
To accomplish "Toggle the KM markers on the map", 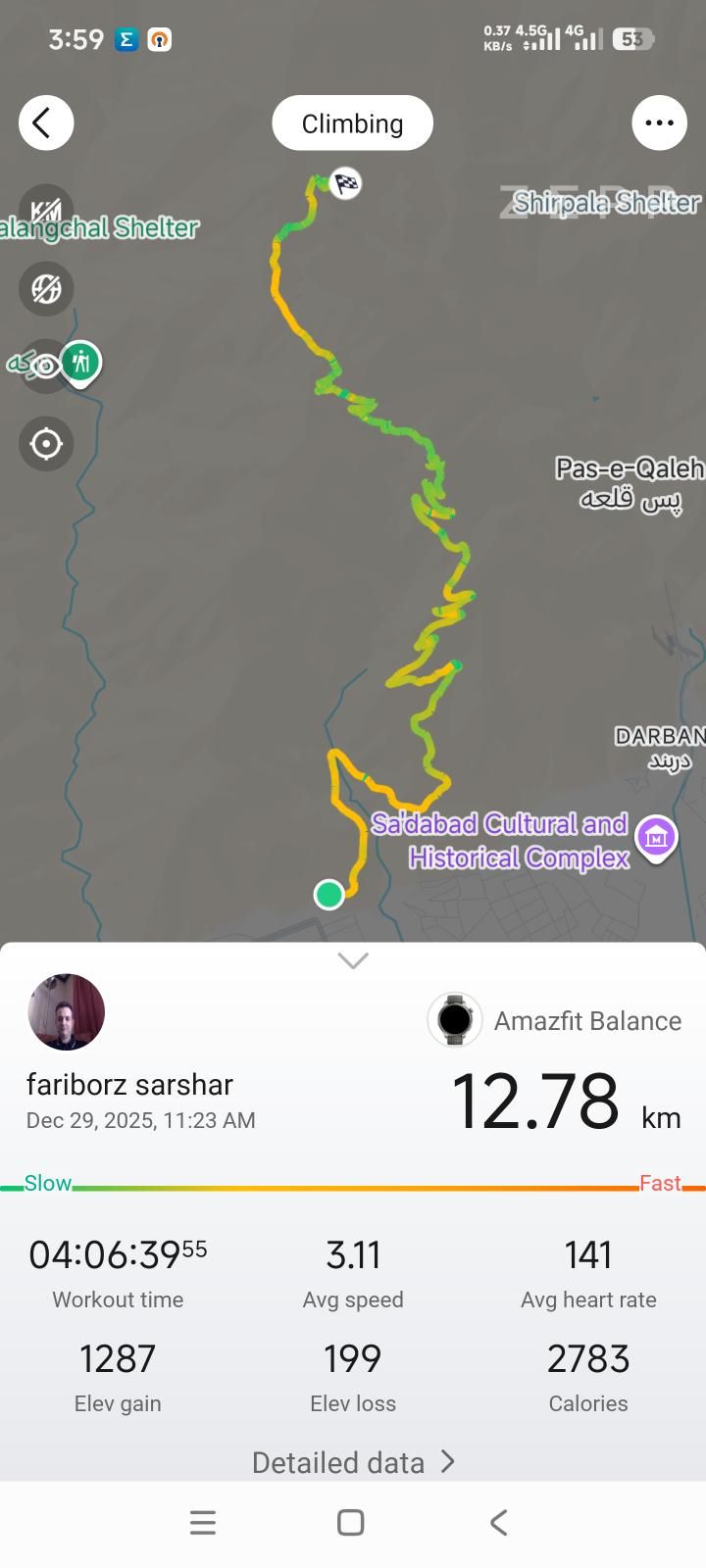I will tap(46, 211).
